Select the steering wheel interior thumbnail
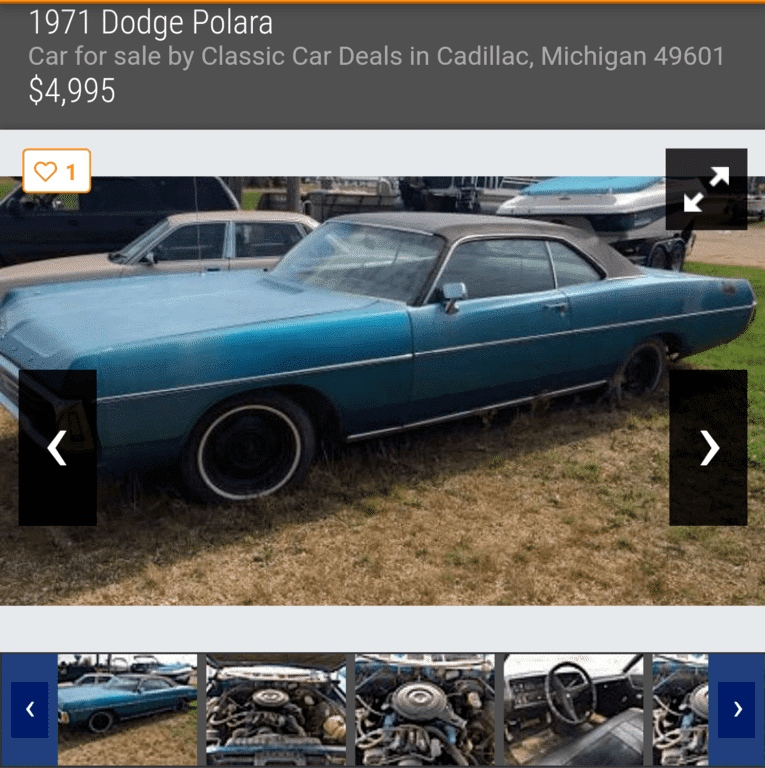Image resolution: width=765 pixels, height=768 pixels. tap(573, 709)
